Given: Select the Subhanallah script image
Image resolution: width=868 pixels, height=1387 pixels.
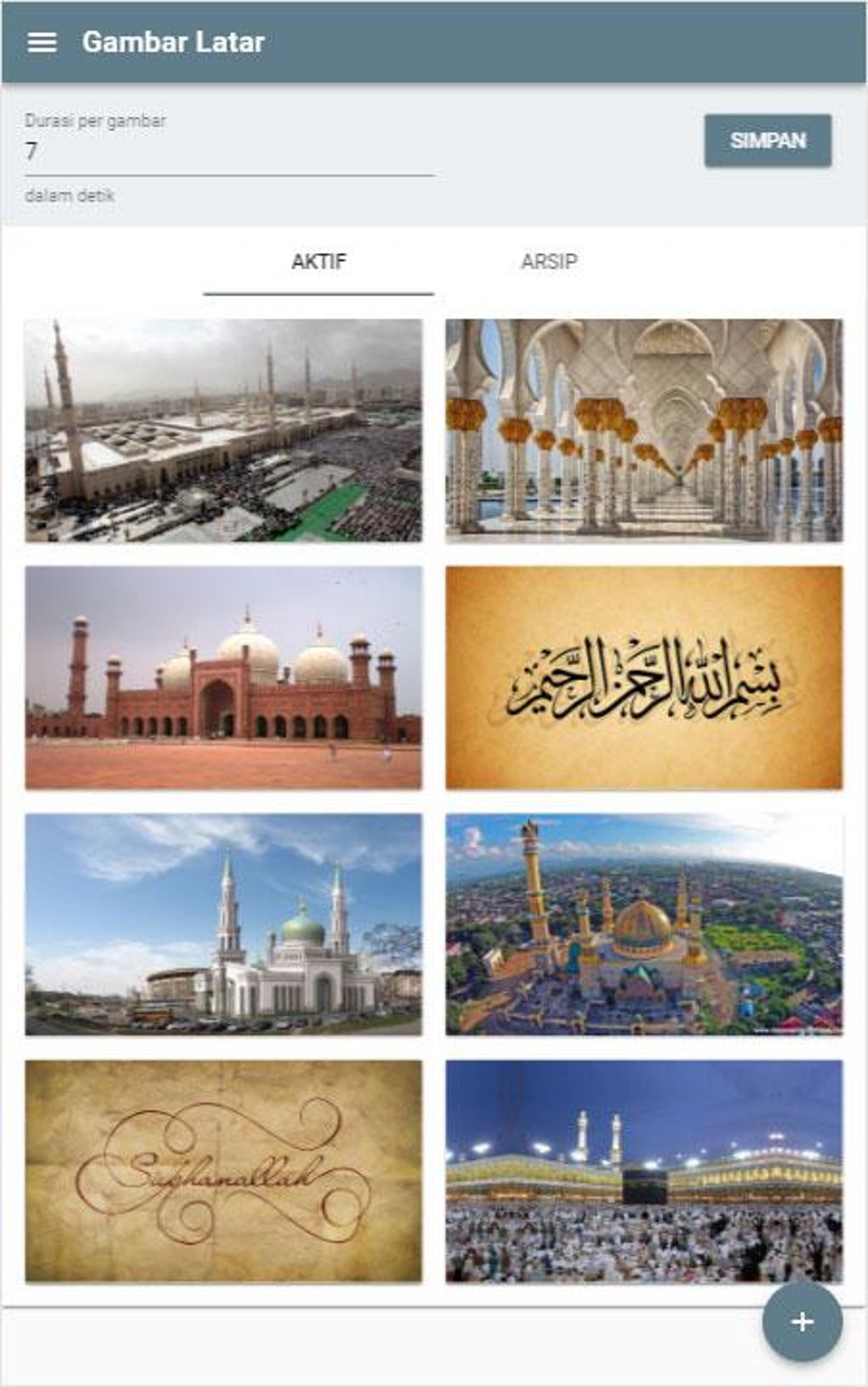Looking at the screenshot, I should click(x=223, y=1171).
